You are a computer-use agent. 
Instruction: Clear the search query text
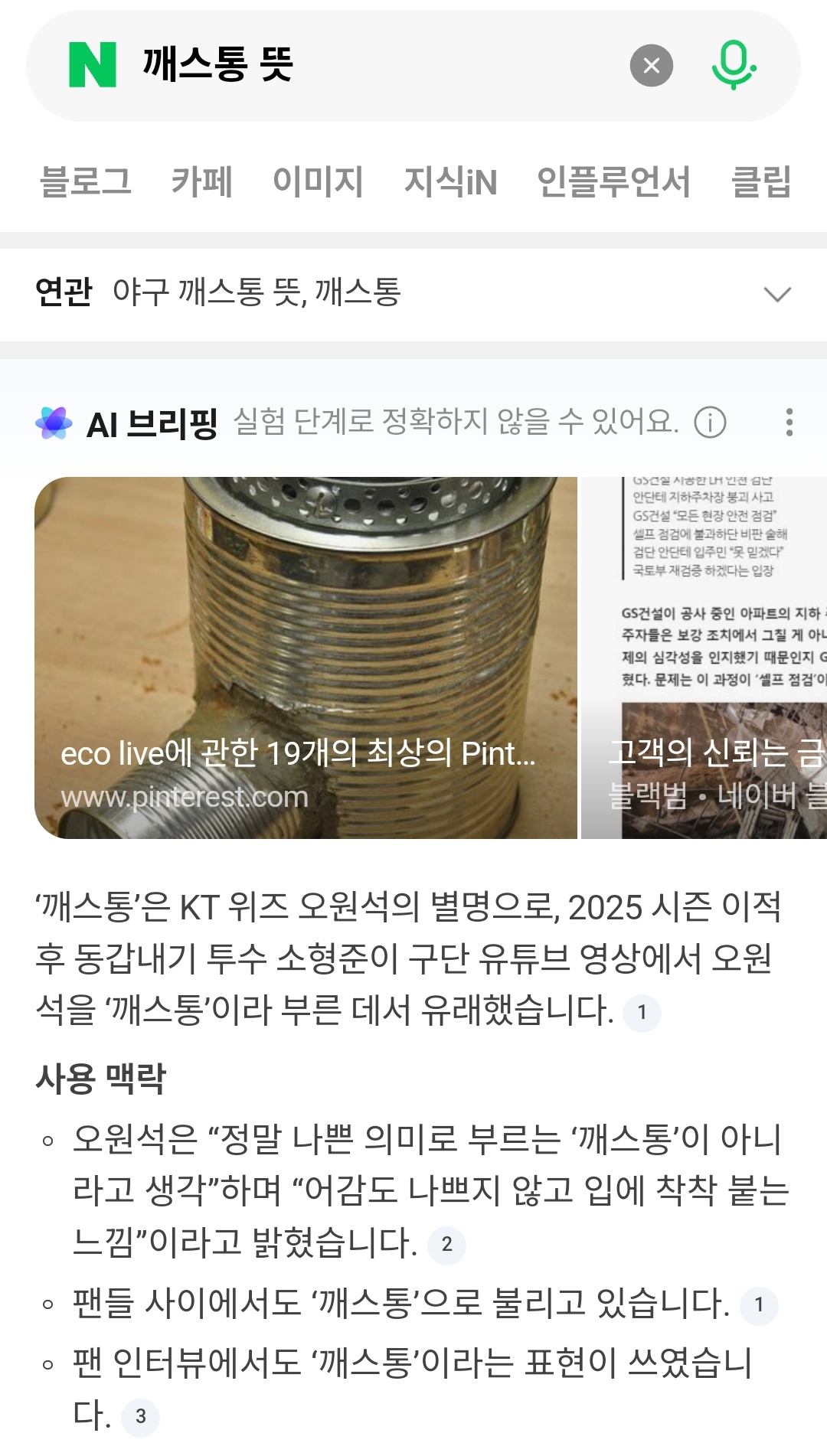click(x=652, y=66)
